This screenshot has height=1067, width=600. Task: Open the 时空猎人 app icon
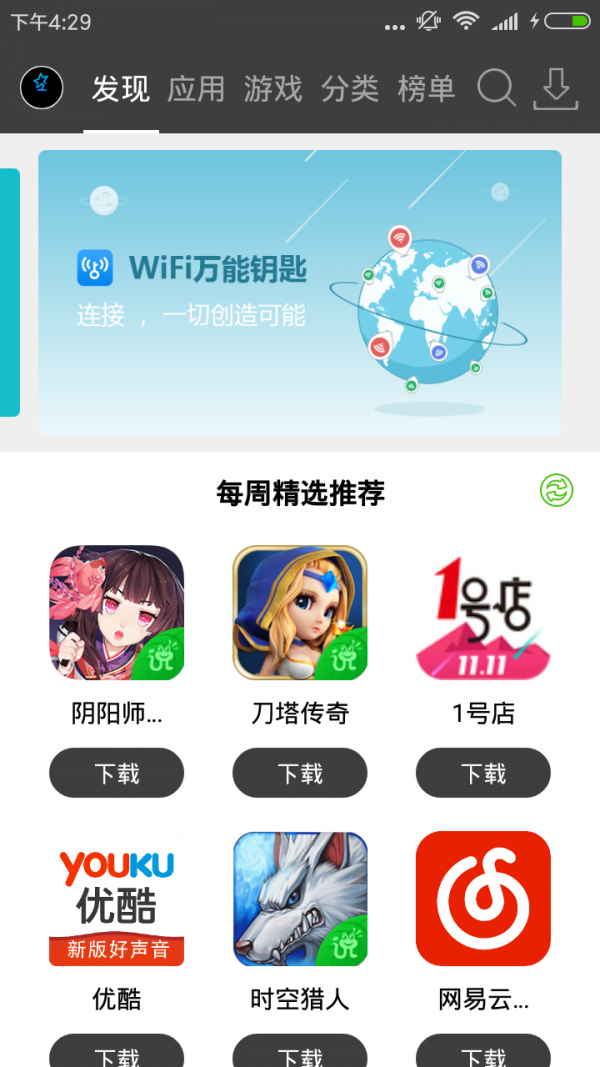click(x=300, y=899)
